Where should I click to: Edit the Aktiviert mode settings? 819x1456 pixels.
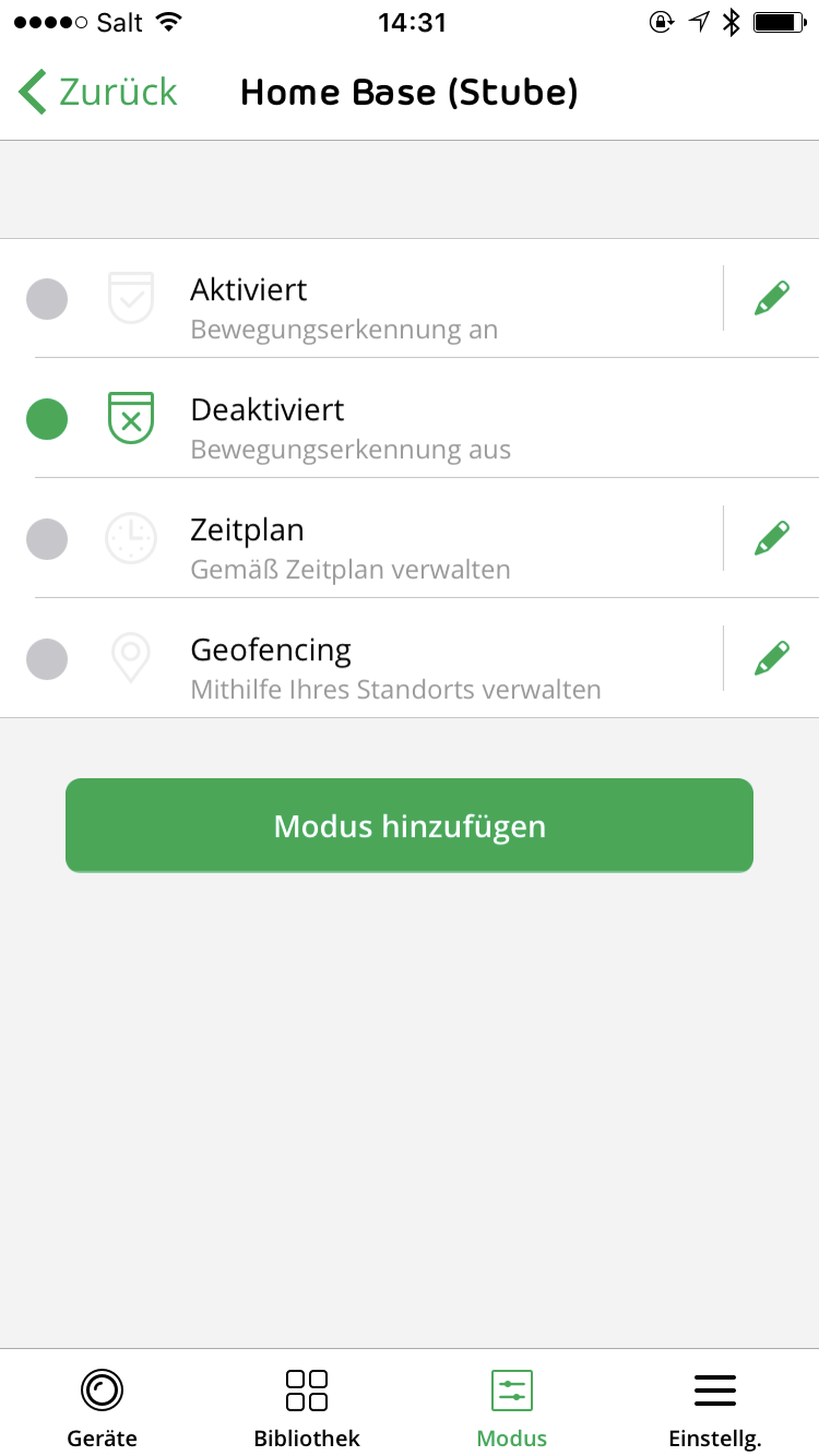click(x=772, y=297)
